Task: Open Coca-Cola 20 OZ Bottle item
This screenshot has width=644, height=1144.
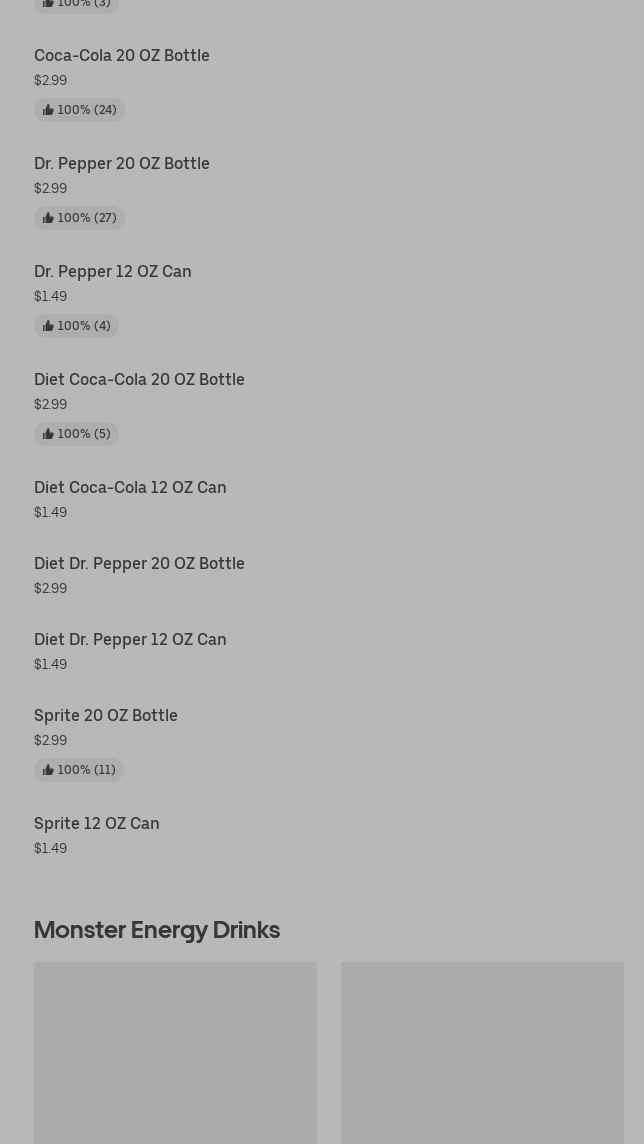Action: point(122,56)
